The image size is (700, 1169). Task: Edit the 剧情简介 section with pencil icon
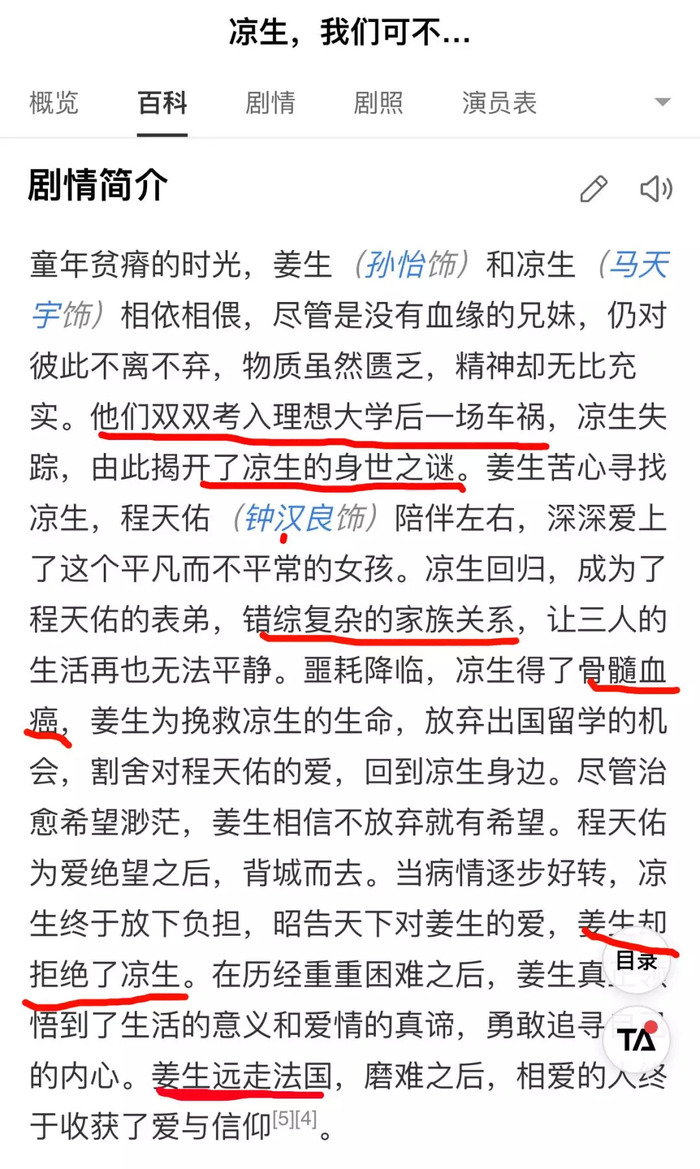(593, 189)
